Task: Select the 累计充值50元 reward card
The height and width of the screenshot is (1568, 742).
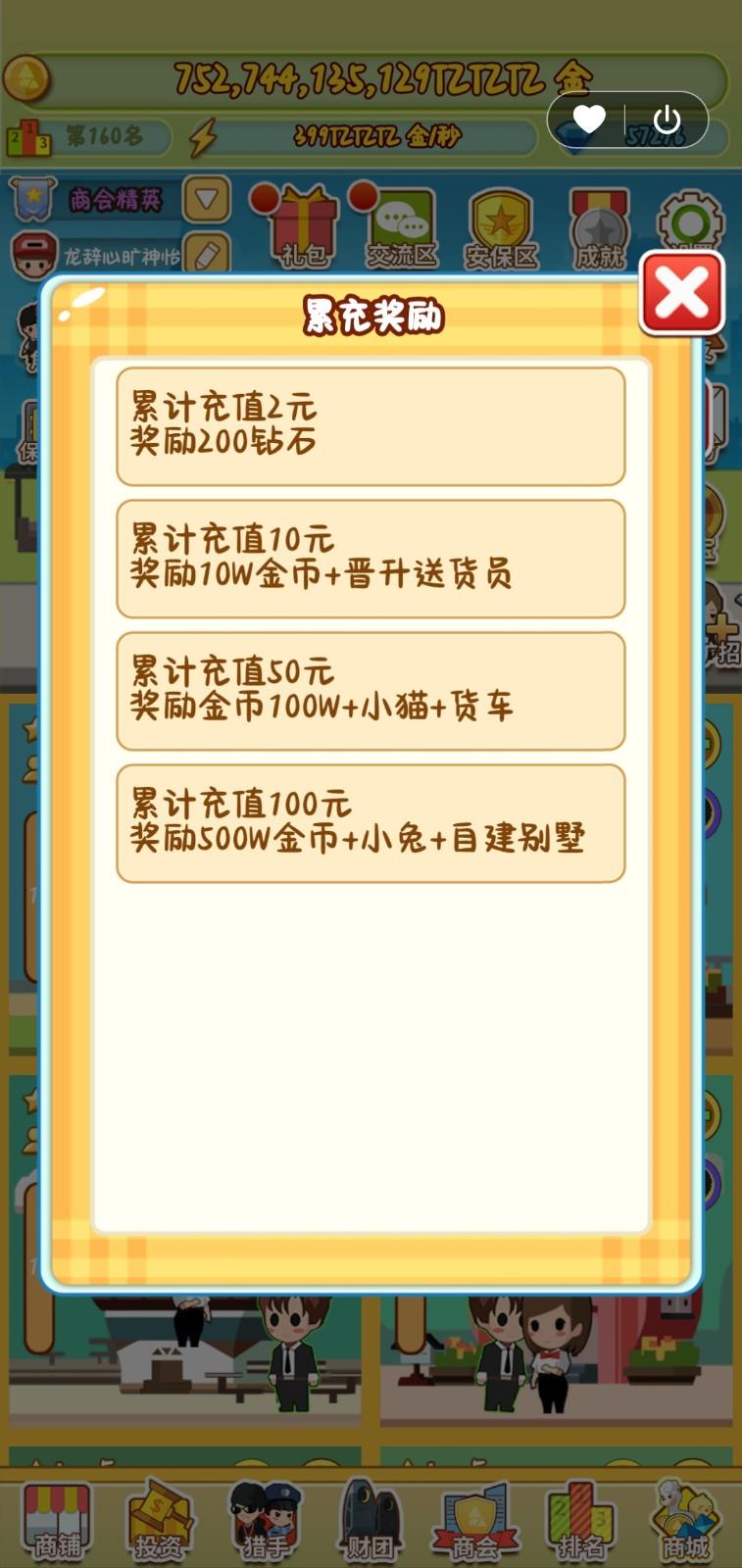Action: click(x=371, y=691)
